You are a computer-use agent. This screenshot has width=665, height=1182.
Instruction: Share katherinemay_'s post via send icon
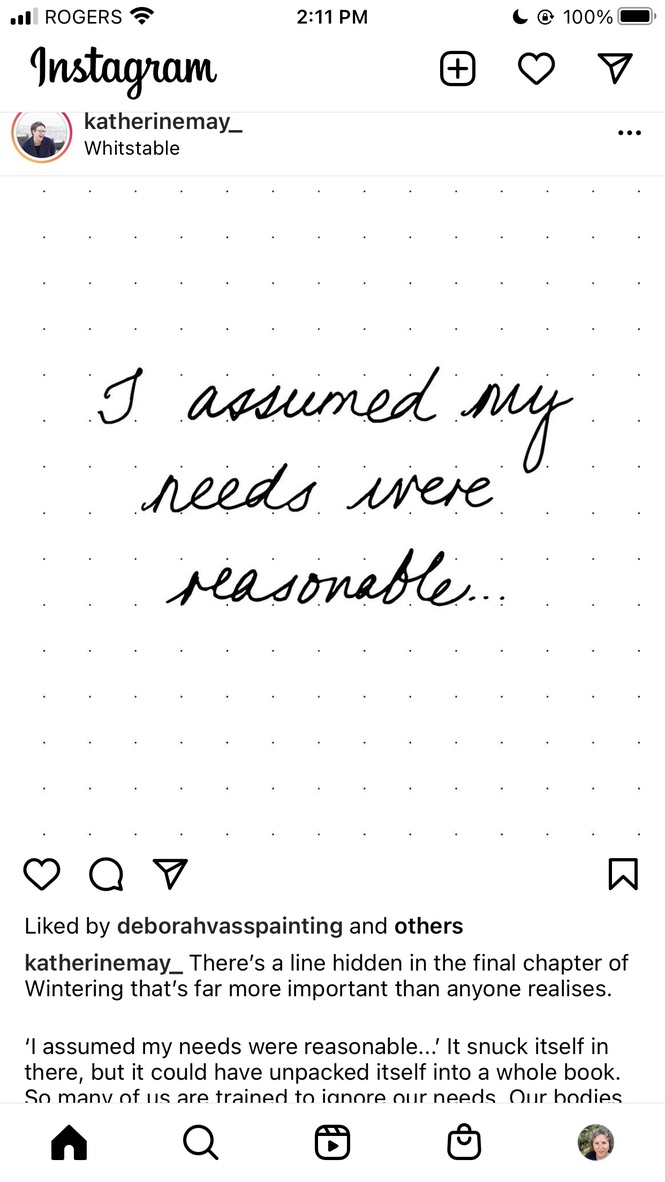[170, 874]
